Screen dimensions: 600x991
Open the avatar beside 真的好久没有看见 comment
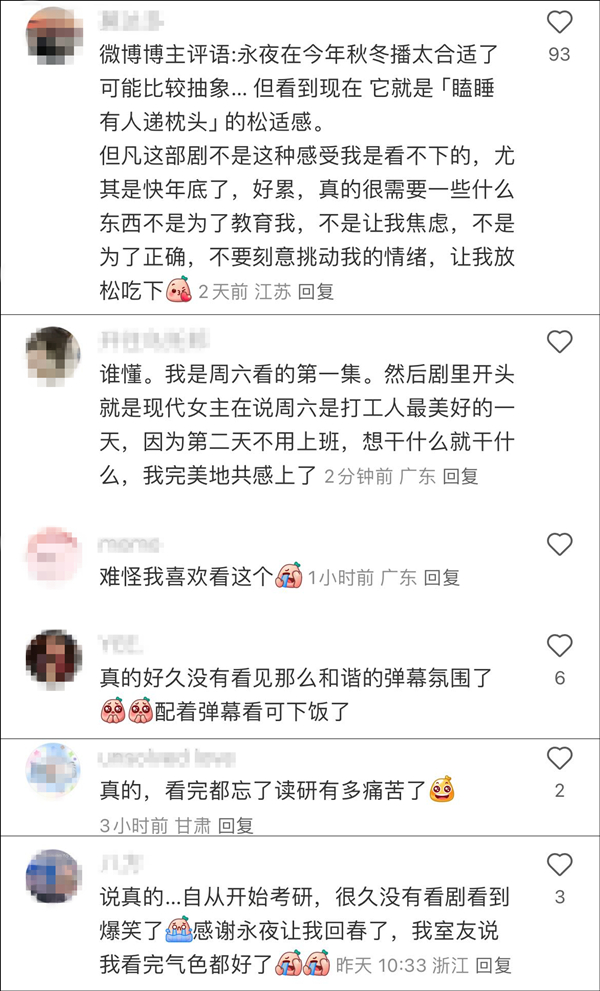[53, 656]
